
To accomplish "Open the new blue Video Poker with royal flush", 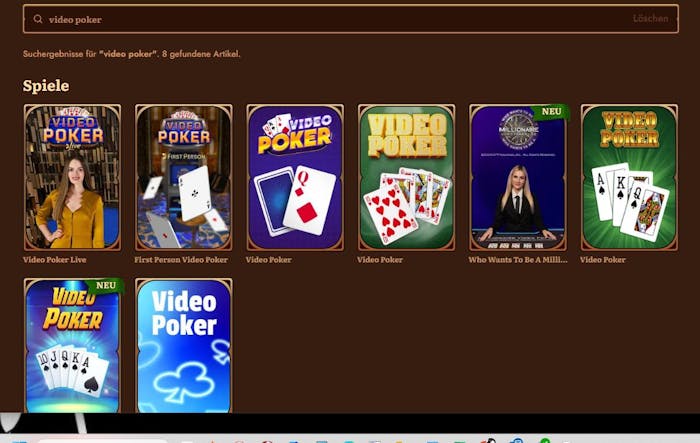I will [72, 345].
